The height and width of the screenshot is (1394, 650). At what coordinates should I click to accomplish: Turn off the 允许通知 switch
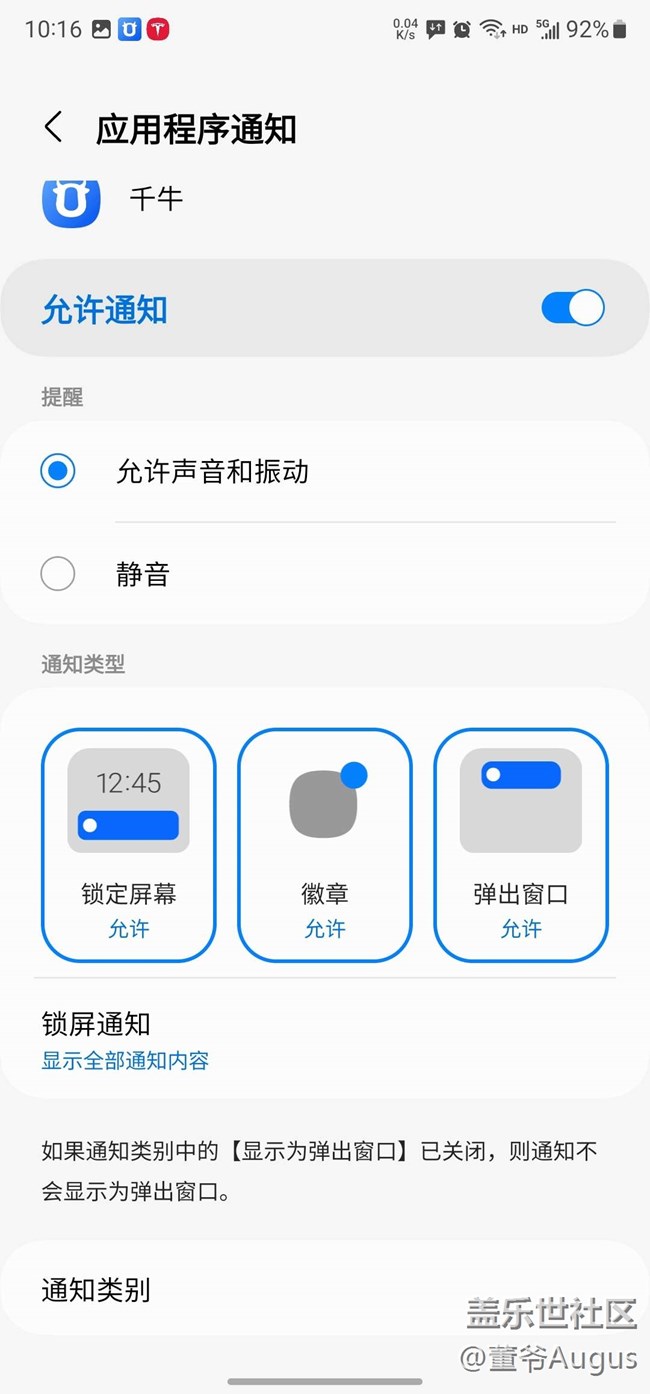572,308
